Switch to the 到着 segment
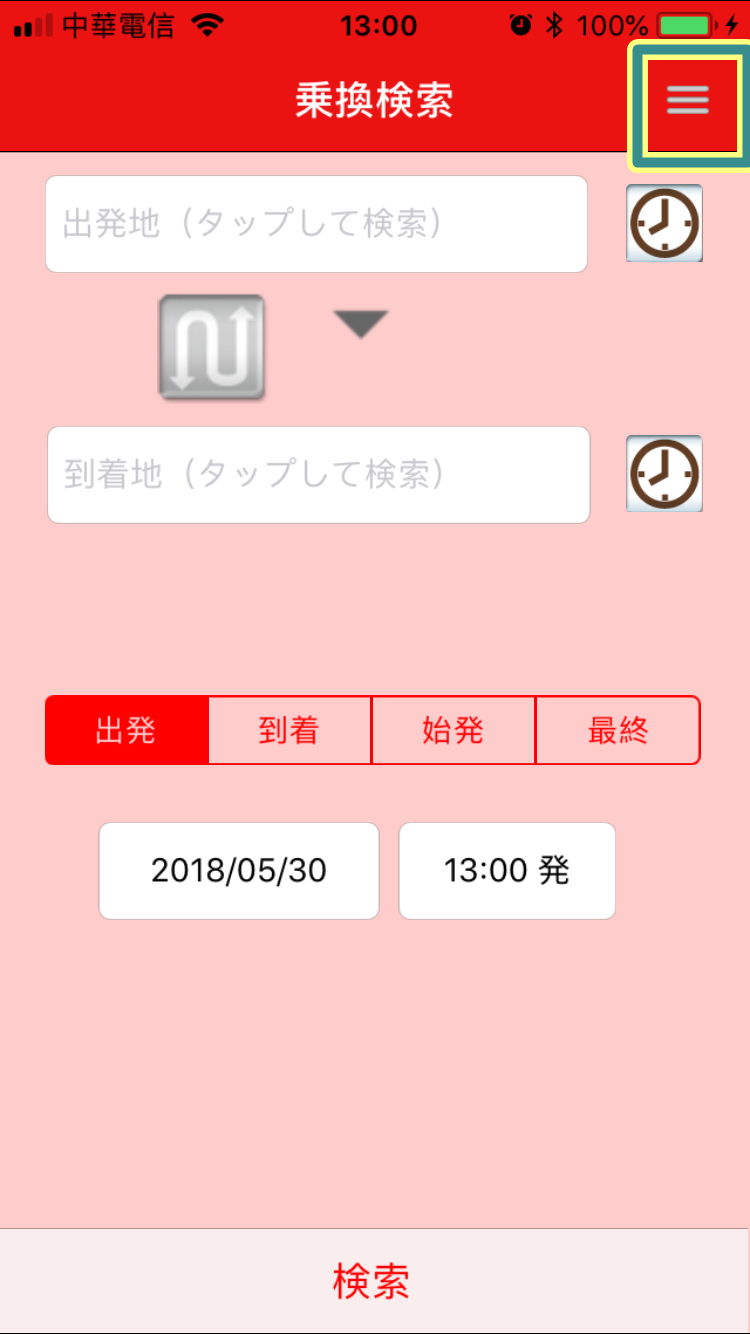This screenshot has height=1334, width=750. (290, 730)
